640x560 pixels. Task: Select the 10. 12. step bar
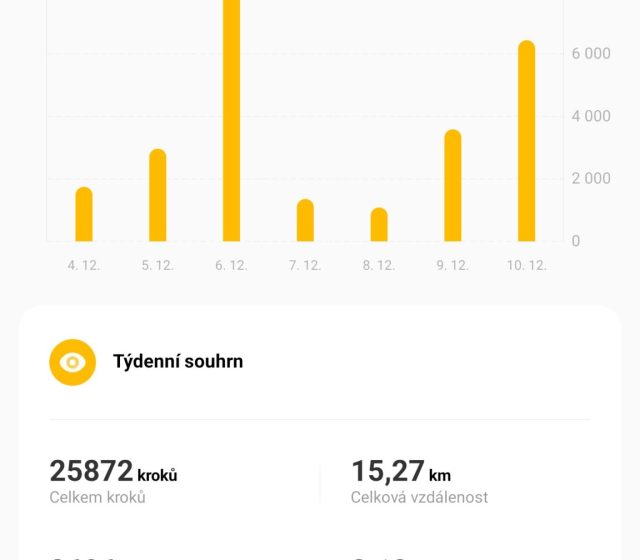pos(526,142)
